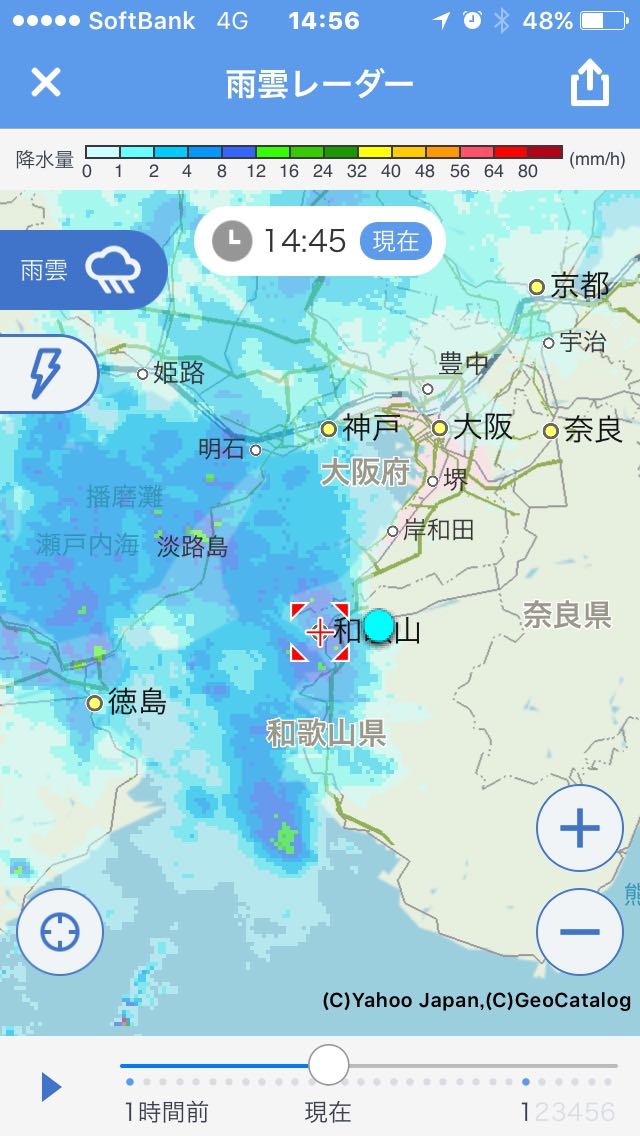Viewport: 640px width, 1136px height.
Task: Close the 雨雲レーダー screen
Action: (x=46, y=82)
